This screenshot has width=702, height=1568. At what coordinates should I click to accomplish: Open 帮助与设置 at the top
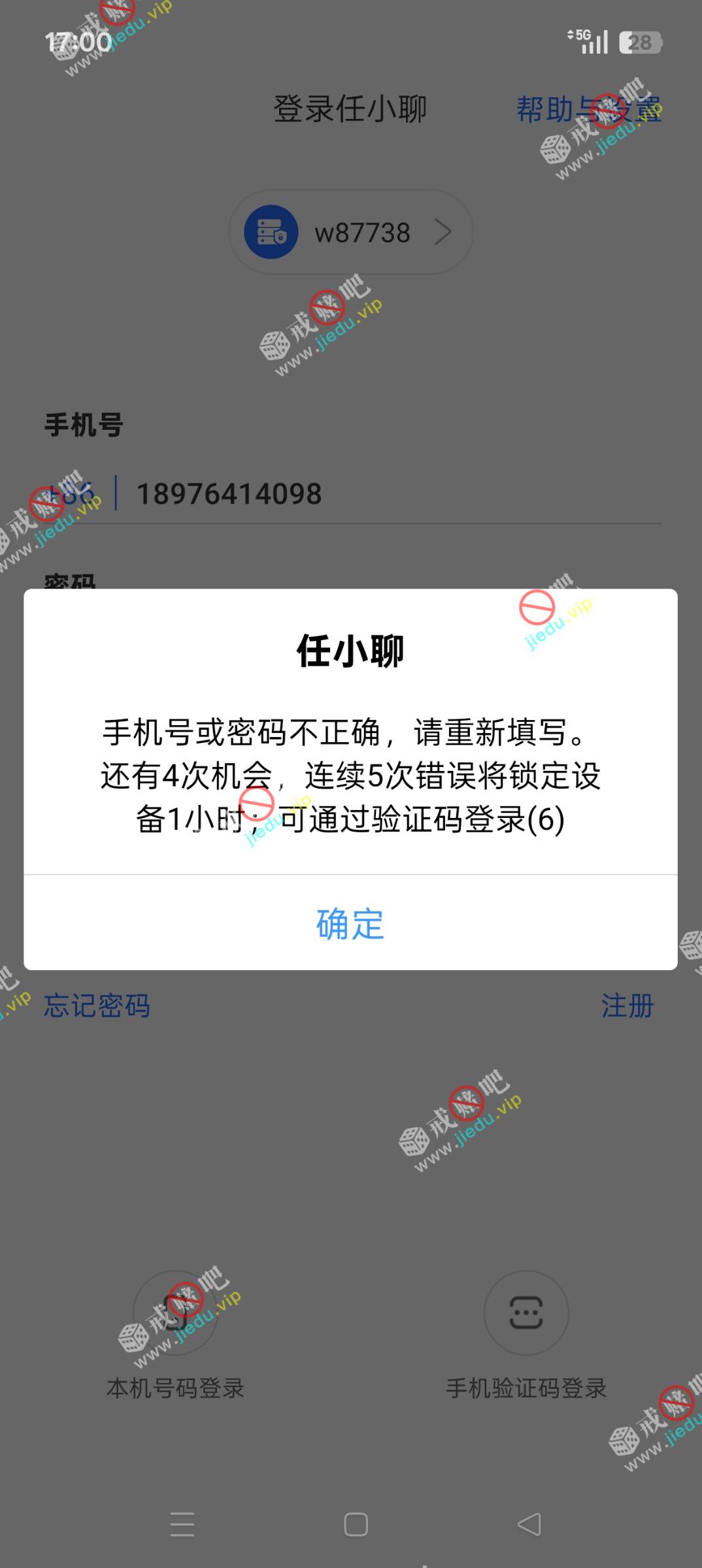(x=588, y=109)
